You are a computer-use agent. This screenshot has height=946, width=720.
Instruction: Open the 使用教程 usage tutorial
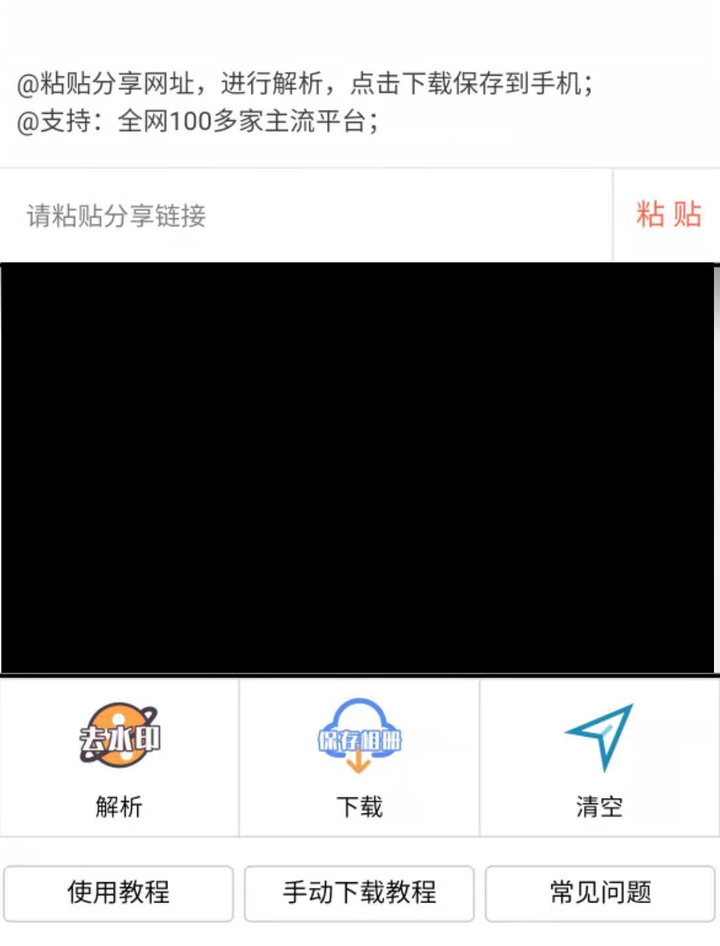[x=118, y=894]
